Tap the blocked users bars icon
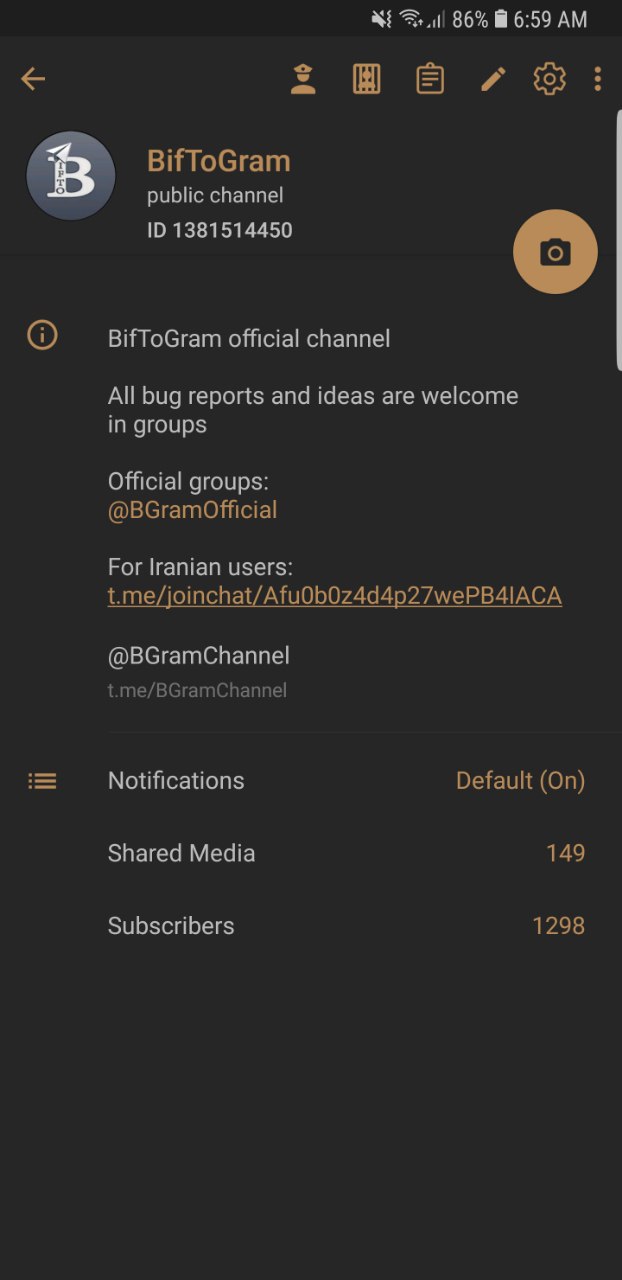This screenshot has height=1280, width=622. (x=367, y=79)
